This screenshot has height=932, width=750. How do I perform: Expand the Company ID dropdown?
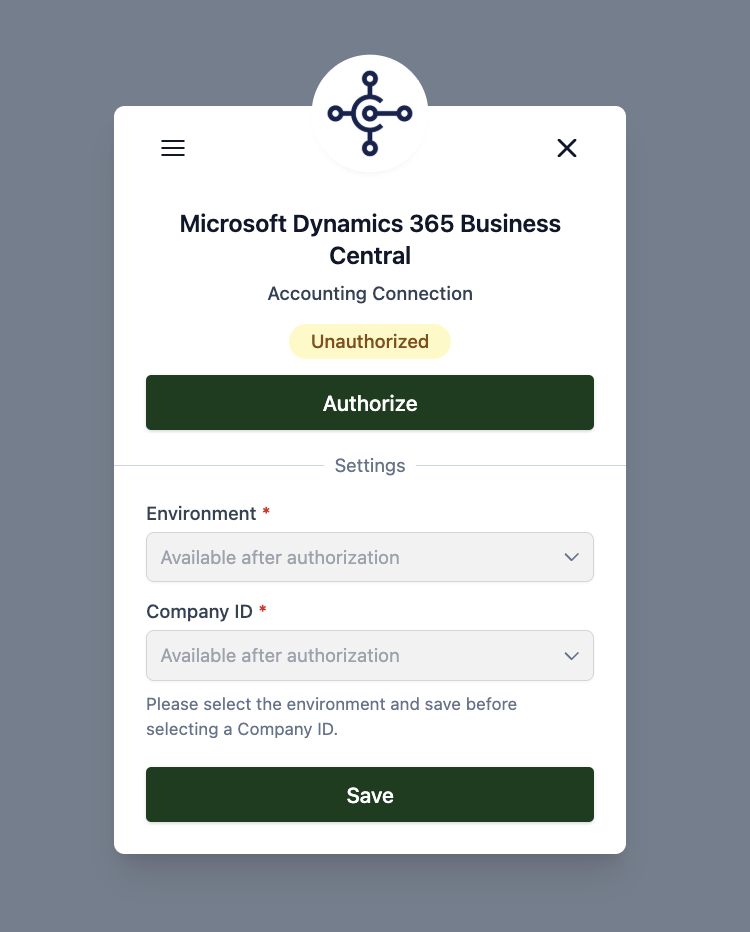tap(370, 655)
